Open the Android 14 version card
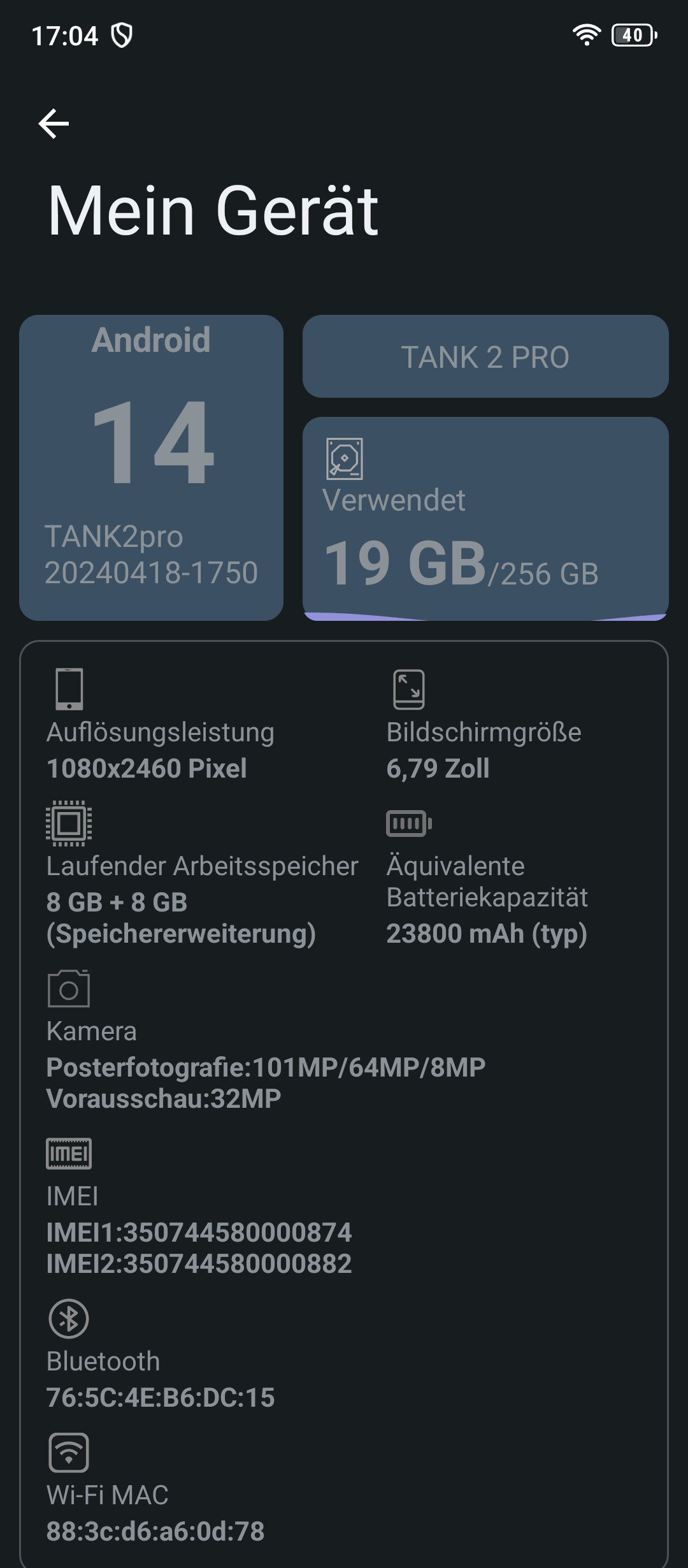This screenshot has width=688, height=1568. 151,468
